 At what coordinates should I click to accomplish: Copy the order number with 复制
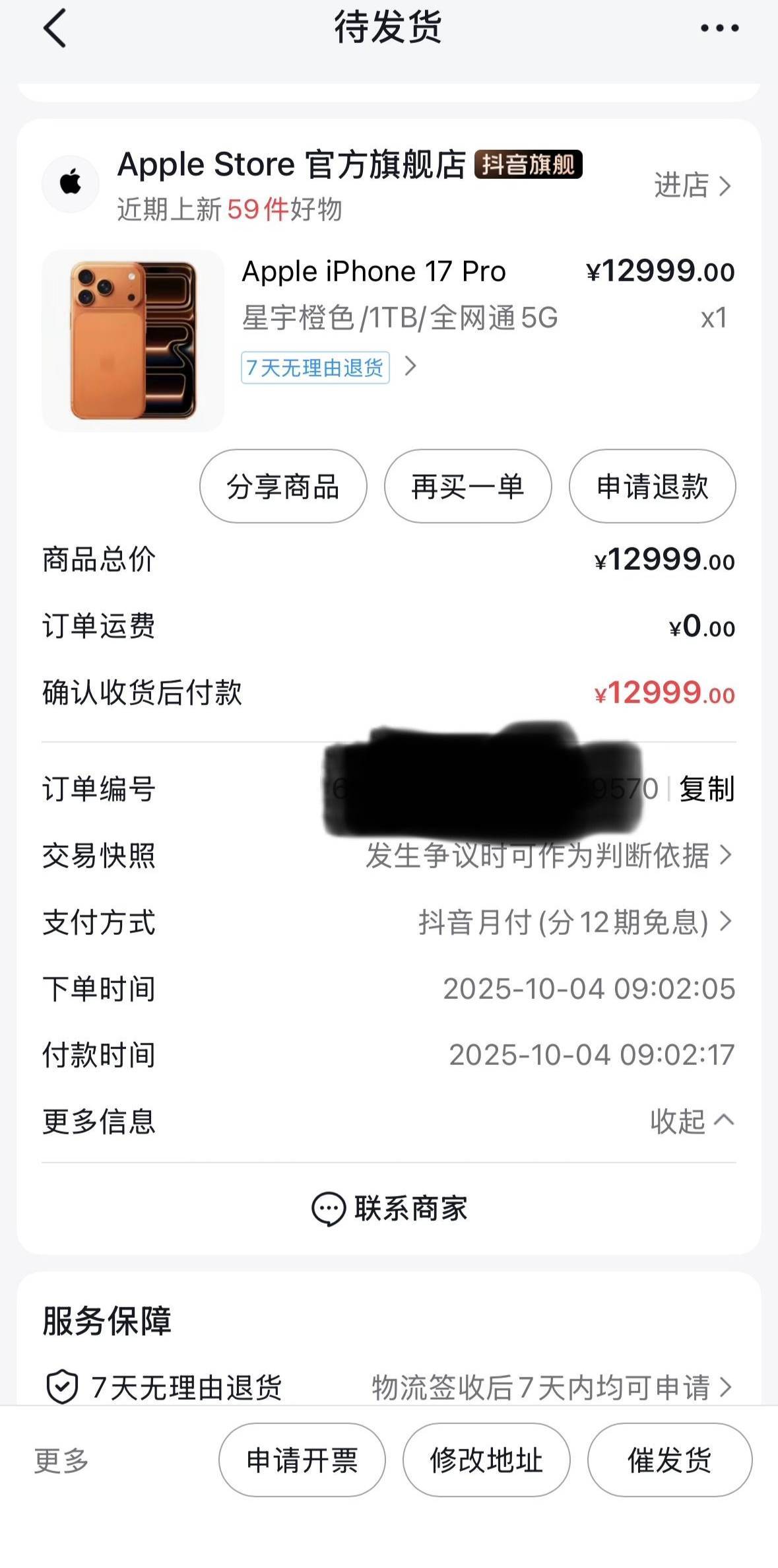click(706, 789)
